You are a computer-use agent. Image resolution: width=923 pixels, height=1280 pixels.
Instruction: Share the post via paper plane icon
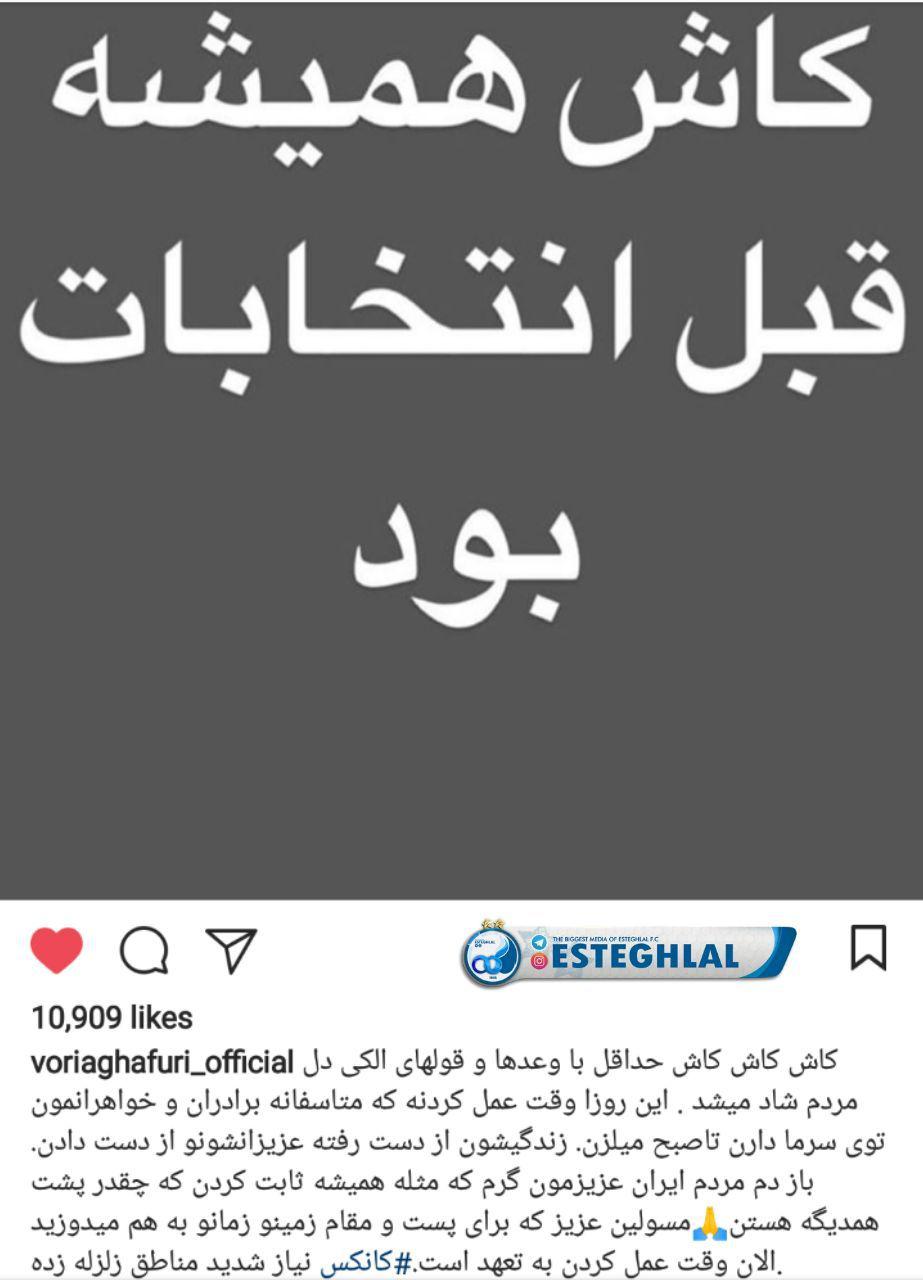231,949
